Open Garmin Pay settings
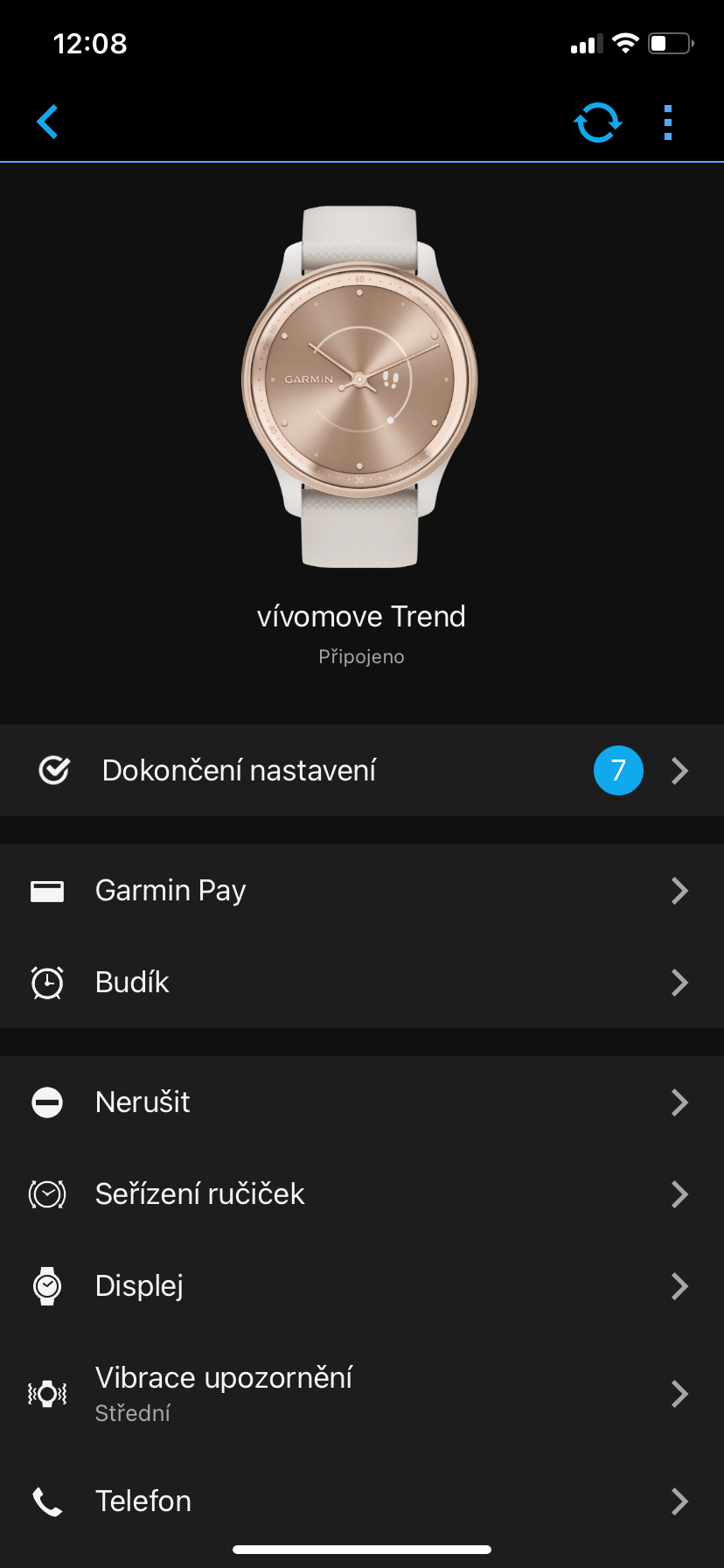 coord(361,891)
